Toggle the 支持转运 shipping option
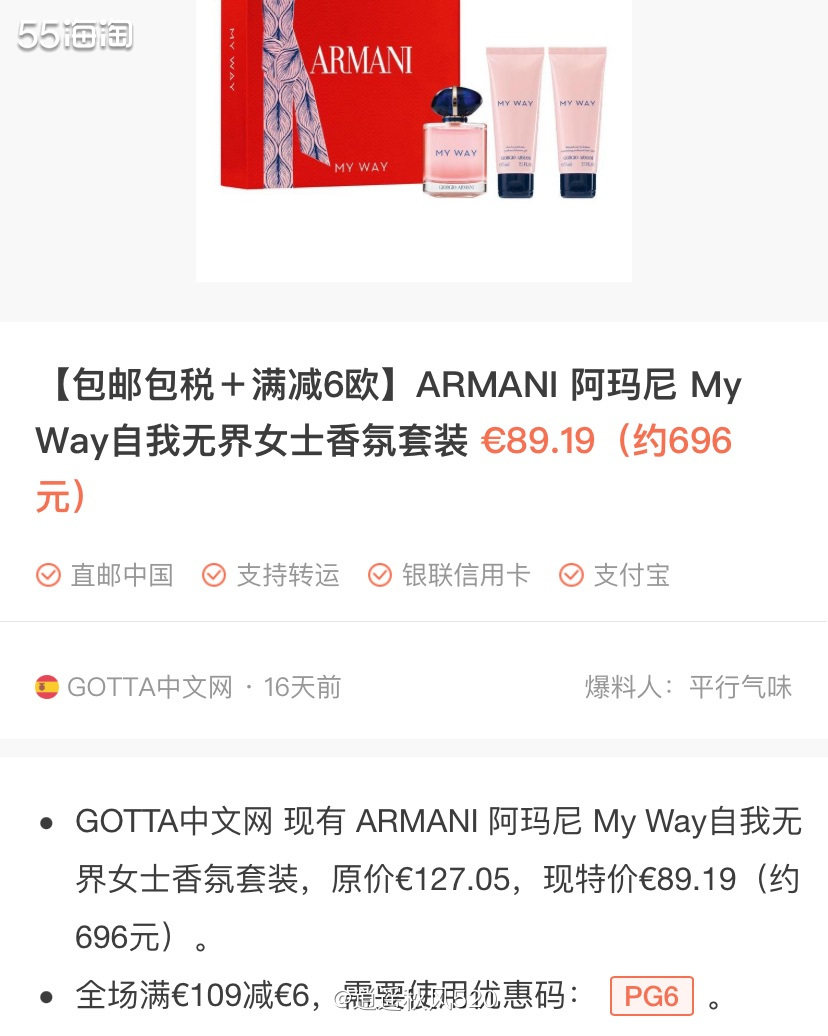 point(289,575)
